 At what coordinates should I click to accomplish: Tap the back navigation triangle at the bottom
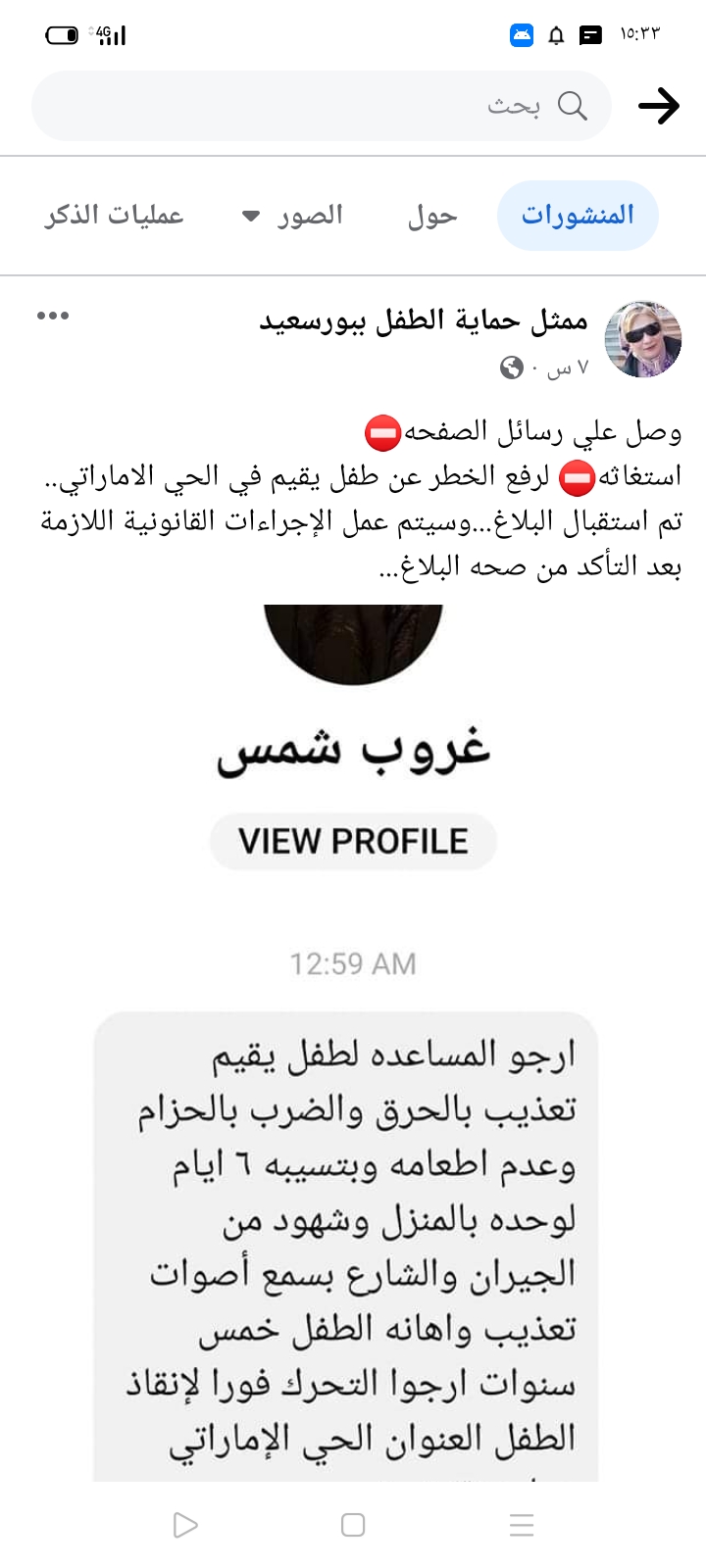coord(184,1525)
